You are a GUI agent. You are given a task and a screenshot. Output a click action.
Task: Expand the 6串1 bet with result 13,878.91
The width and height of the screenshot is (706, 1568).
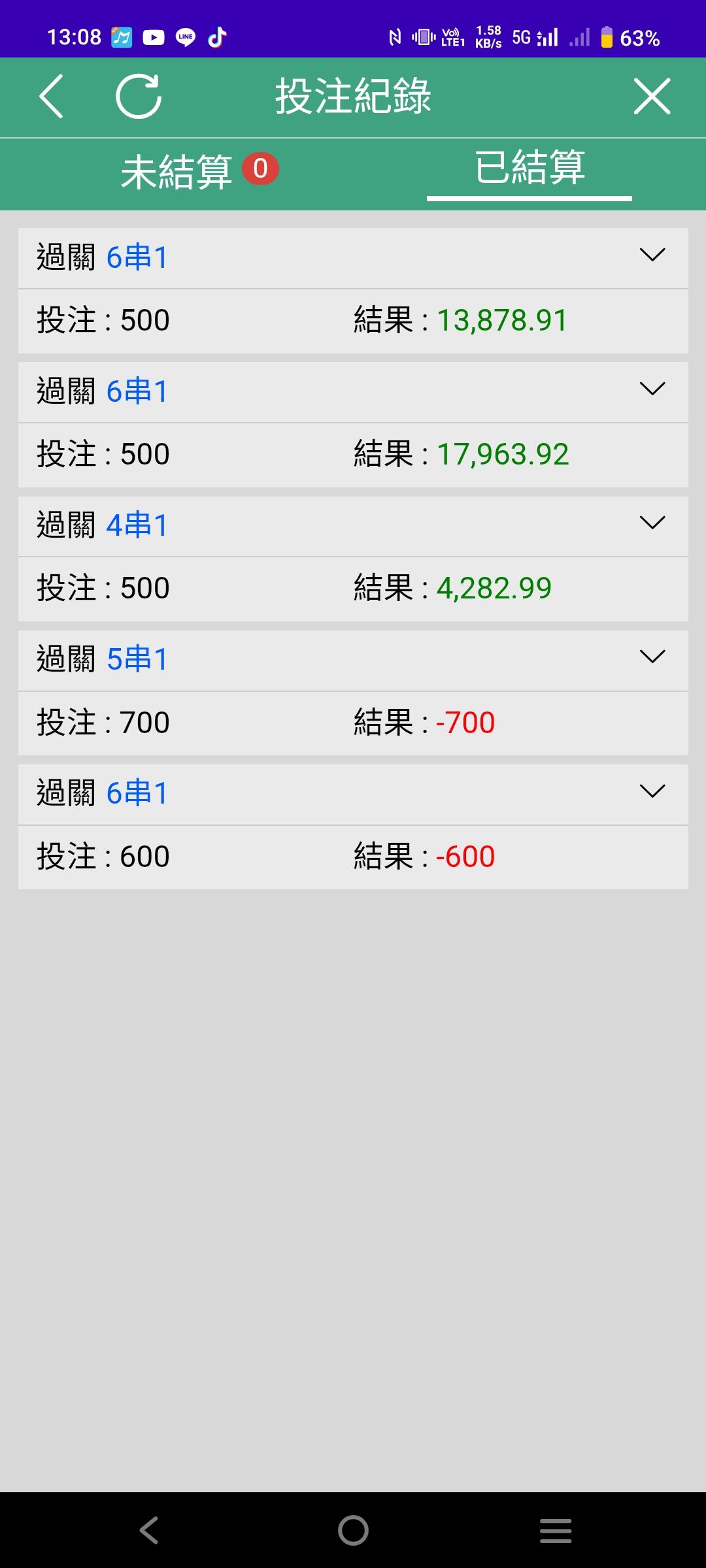[652, 255]
